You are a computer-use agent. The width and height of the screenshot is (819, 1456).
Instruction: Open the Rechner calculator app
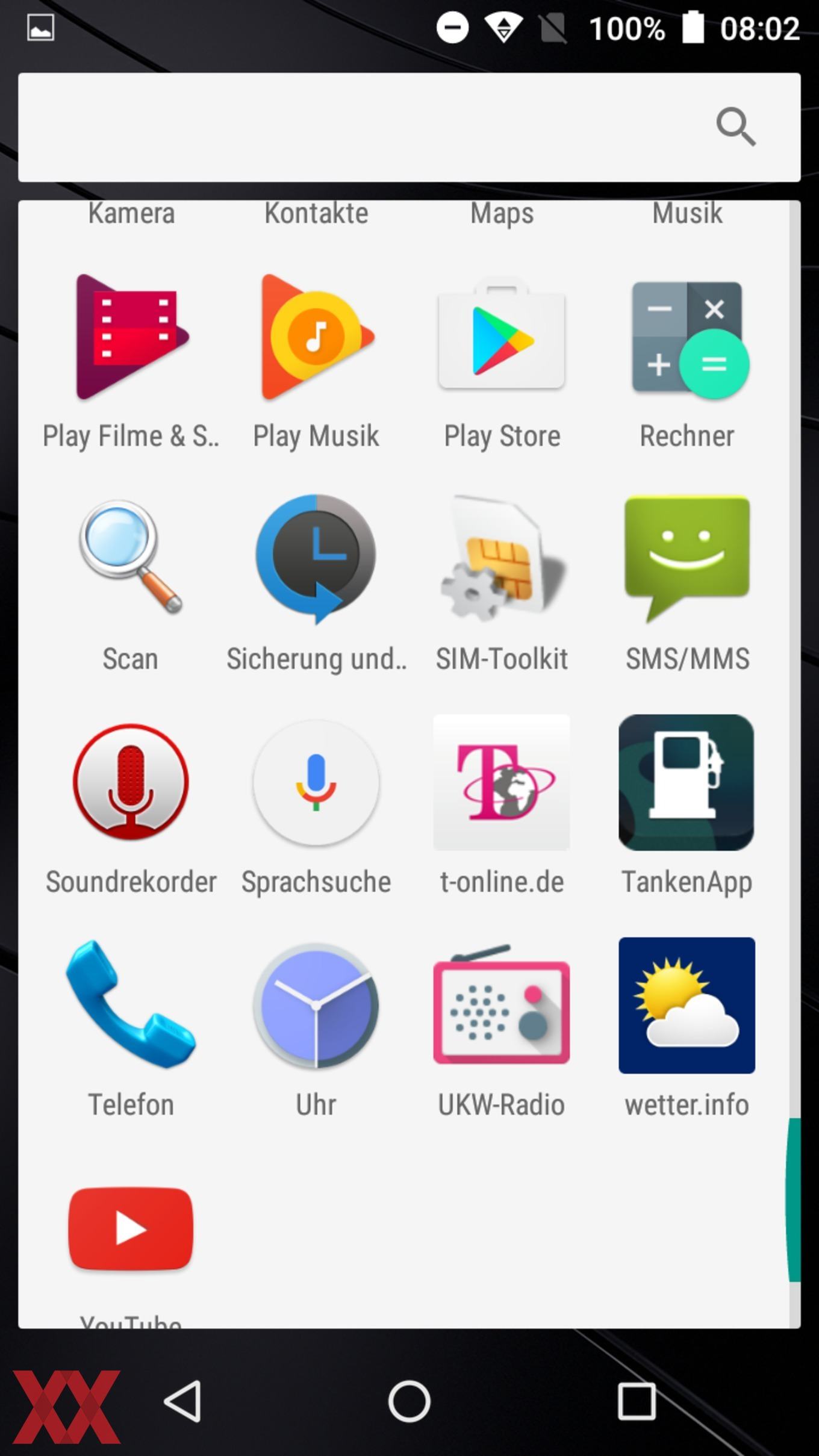[687, 337]
